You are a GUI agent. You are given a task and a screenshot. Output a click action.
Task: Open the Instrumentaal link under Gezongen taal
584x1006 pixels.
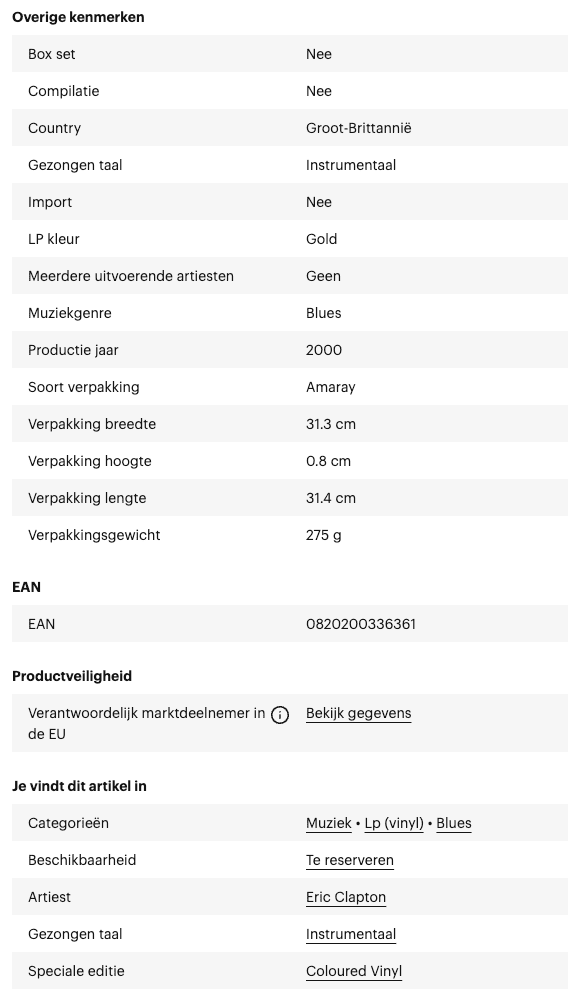coord(351,935)
